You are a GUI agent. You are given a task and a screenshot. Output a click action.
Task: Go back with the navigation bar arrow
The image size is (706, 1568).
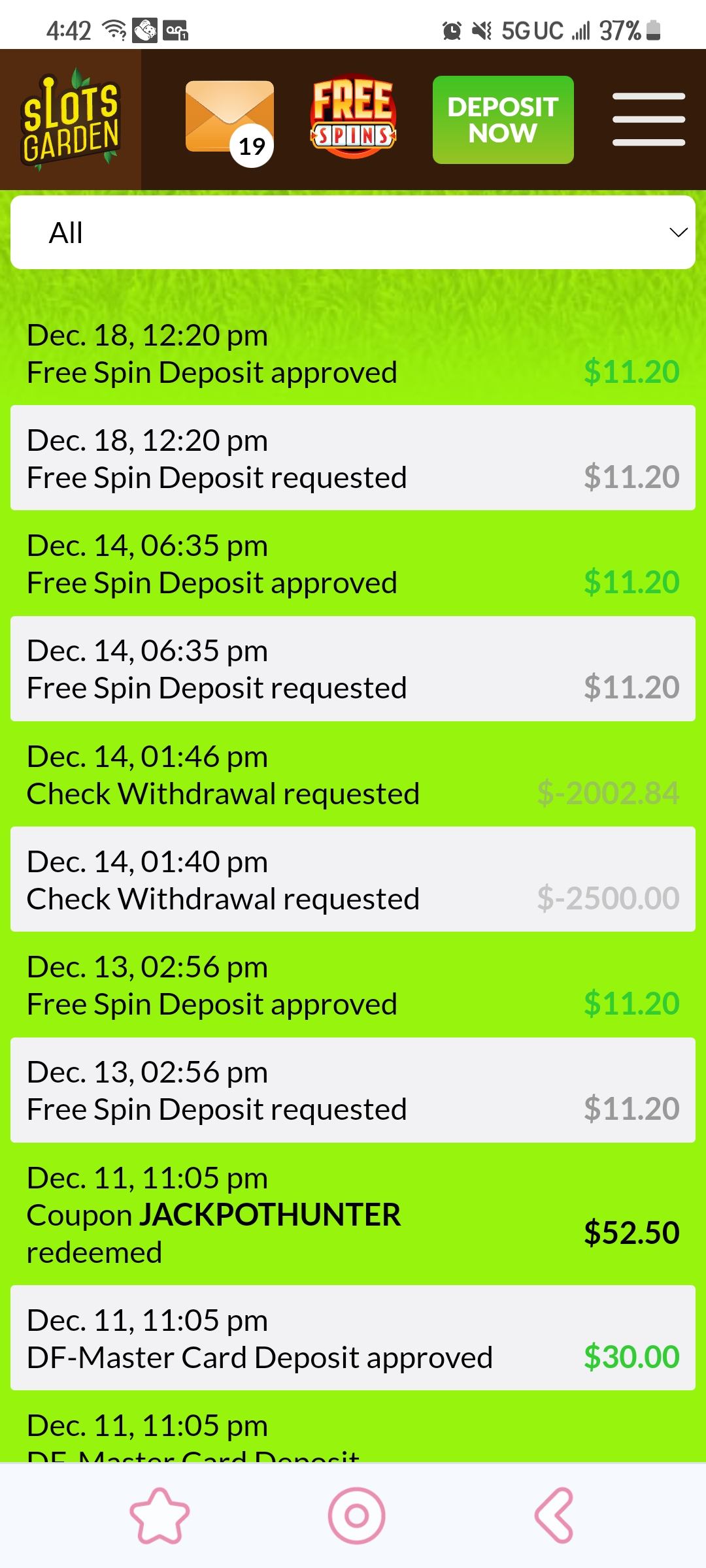[x=554, y=1516]
